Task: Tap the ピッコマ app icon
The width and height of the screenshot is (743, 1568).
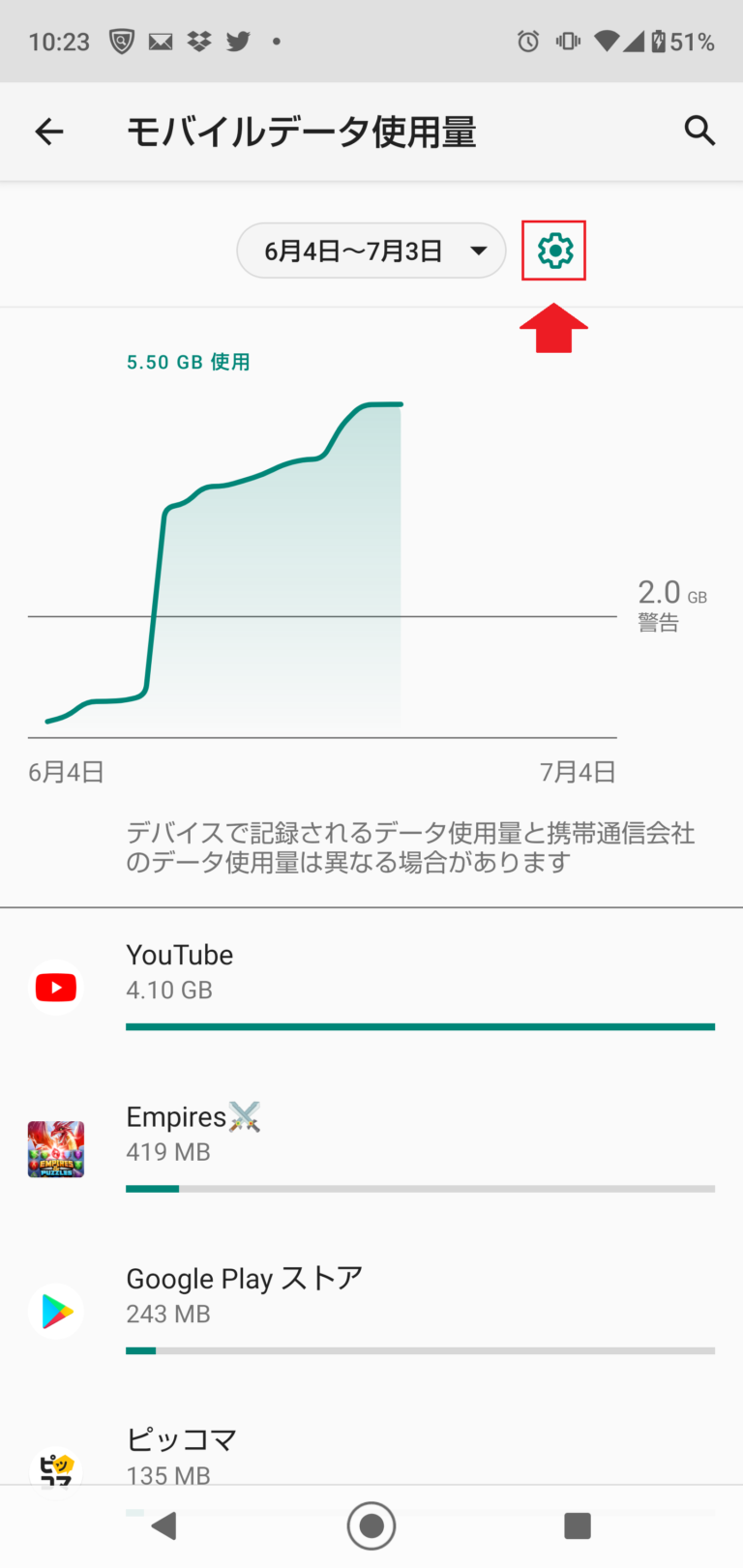Action: [x=55, y=1470]
